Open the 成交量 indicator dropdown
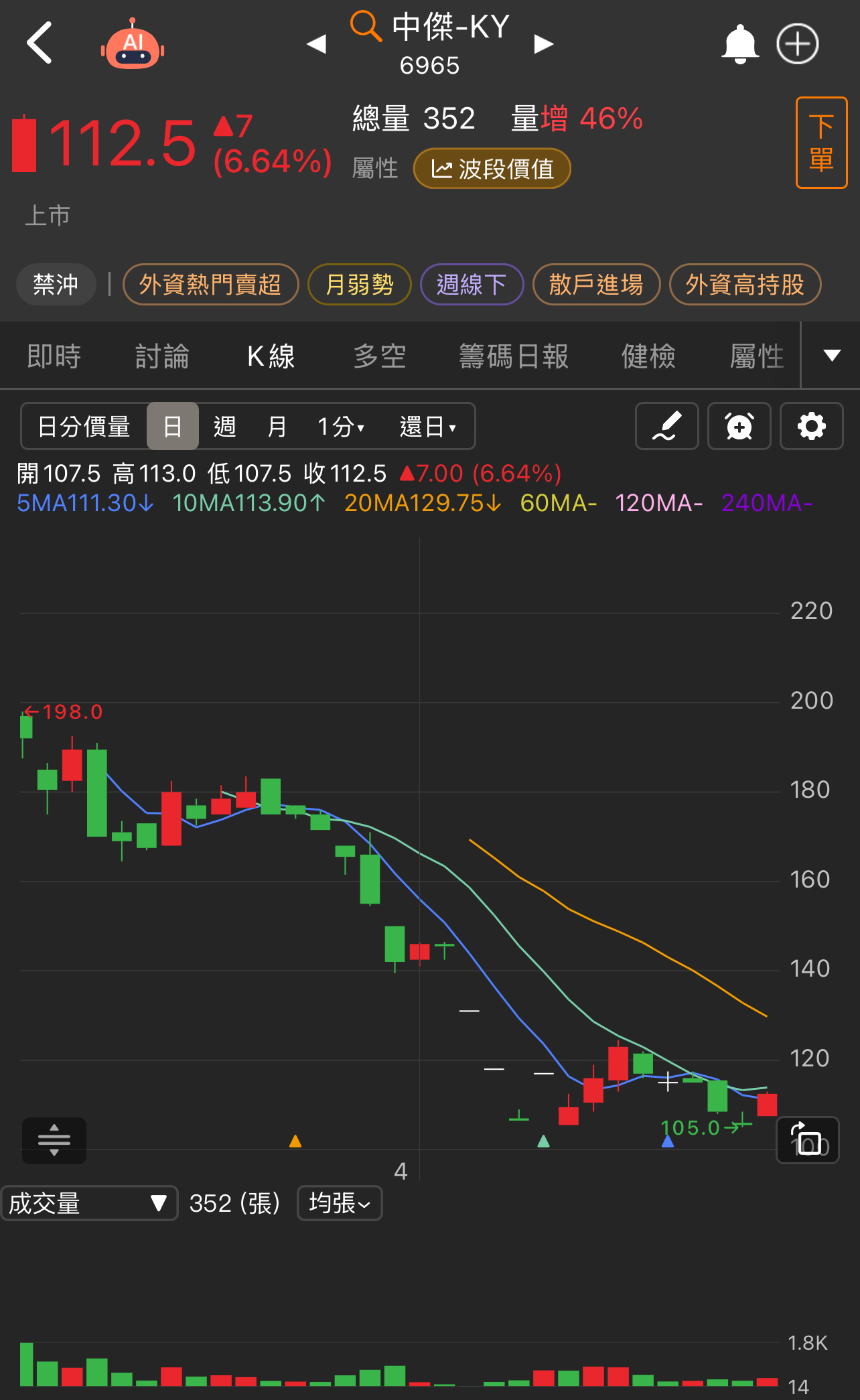This screenshot has height=1400, width=860. coord(89,1204)
